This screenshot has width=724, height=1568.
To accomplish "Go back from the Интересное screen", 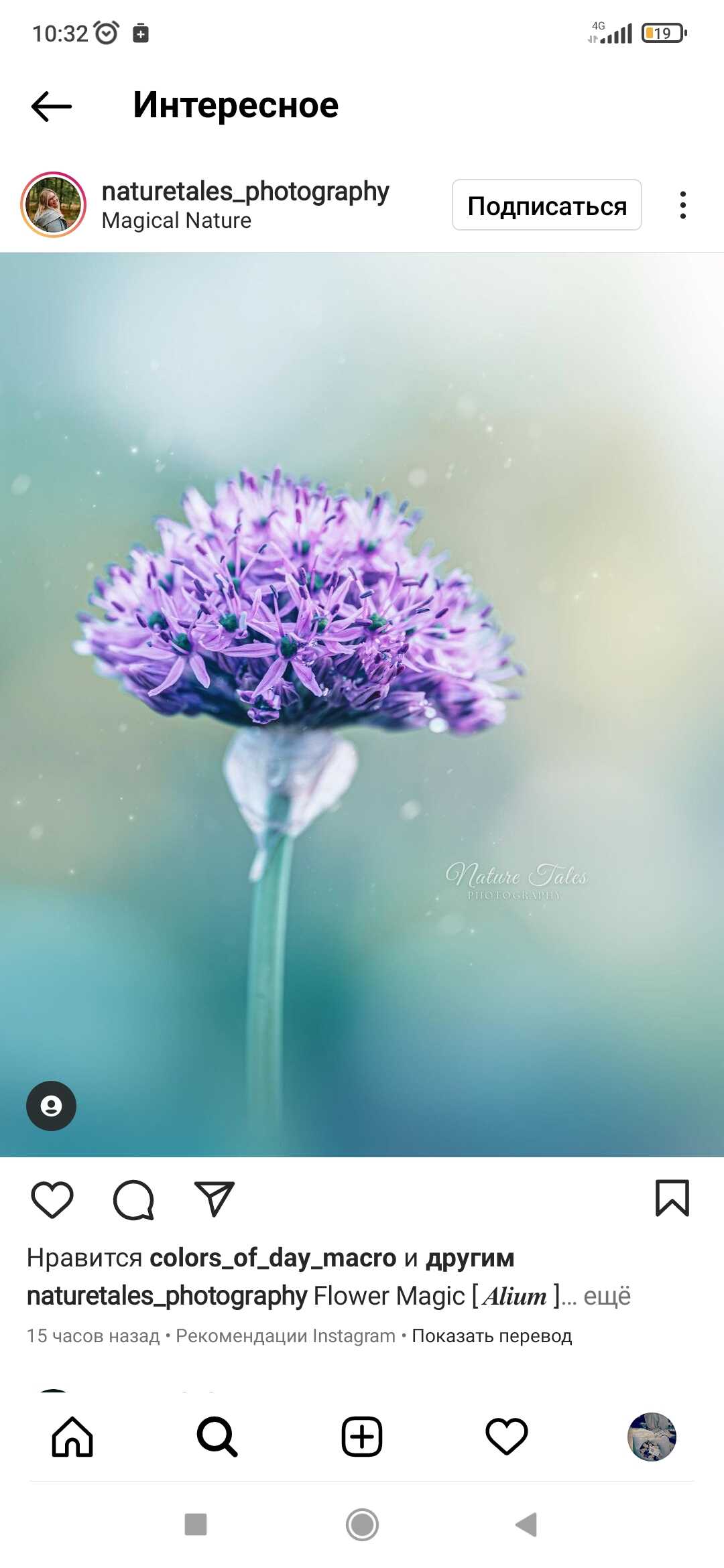I will pyautogui.click(x=52, y=106).
